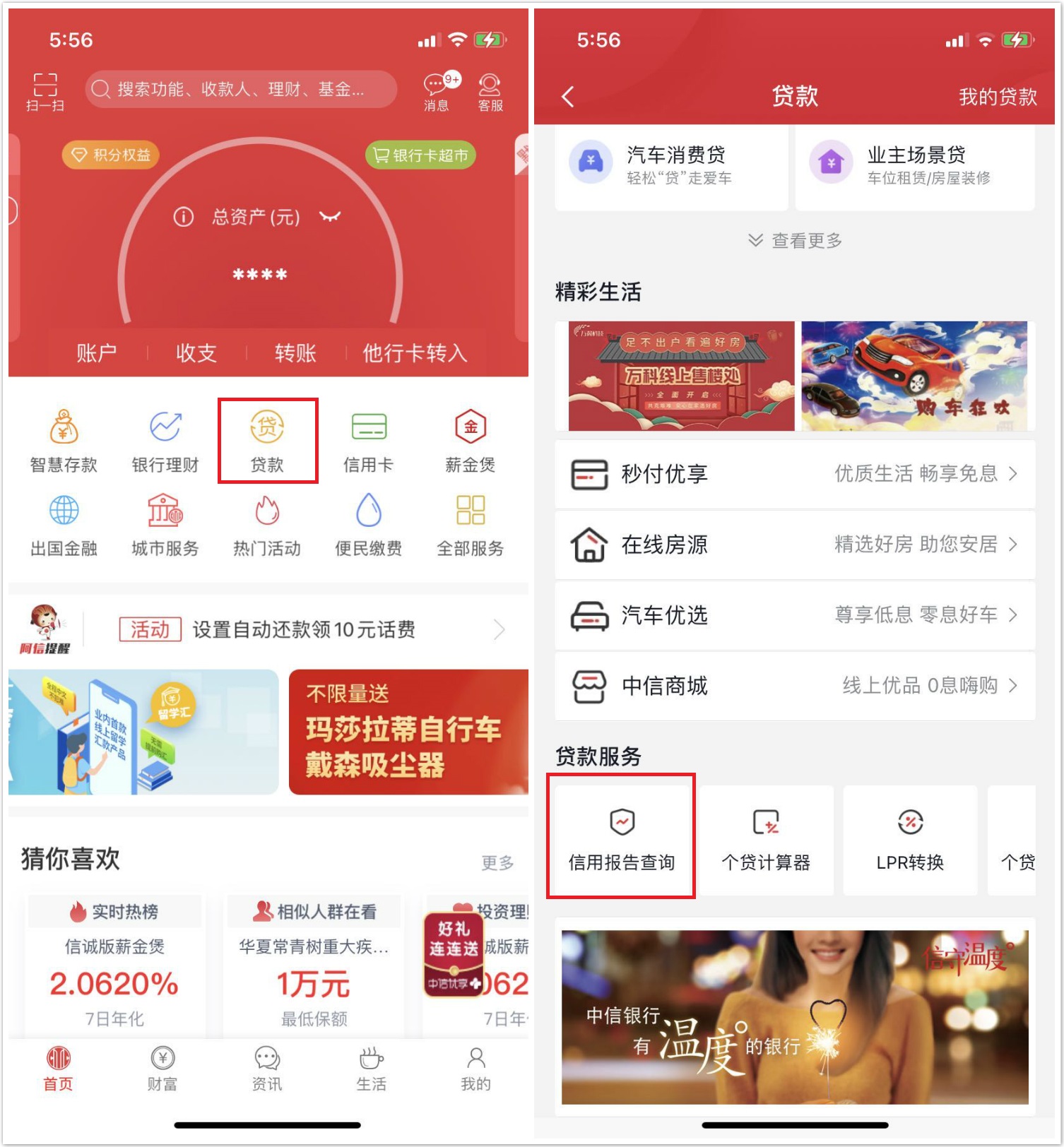Open 信用卡 credit card service
1064x1147 pixels.
tap(368, 441)
